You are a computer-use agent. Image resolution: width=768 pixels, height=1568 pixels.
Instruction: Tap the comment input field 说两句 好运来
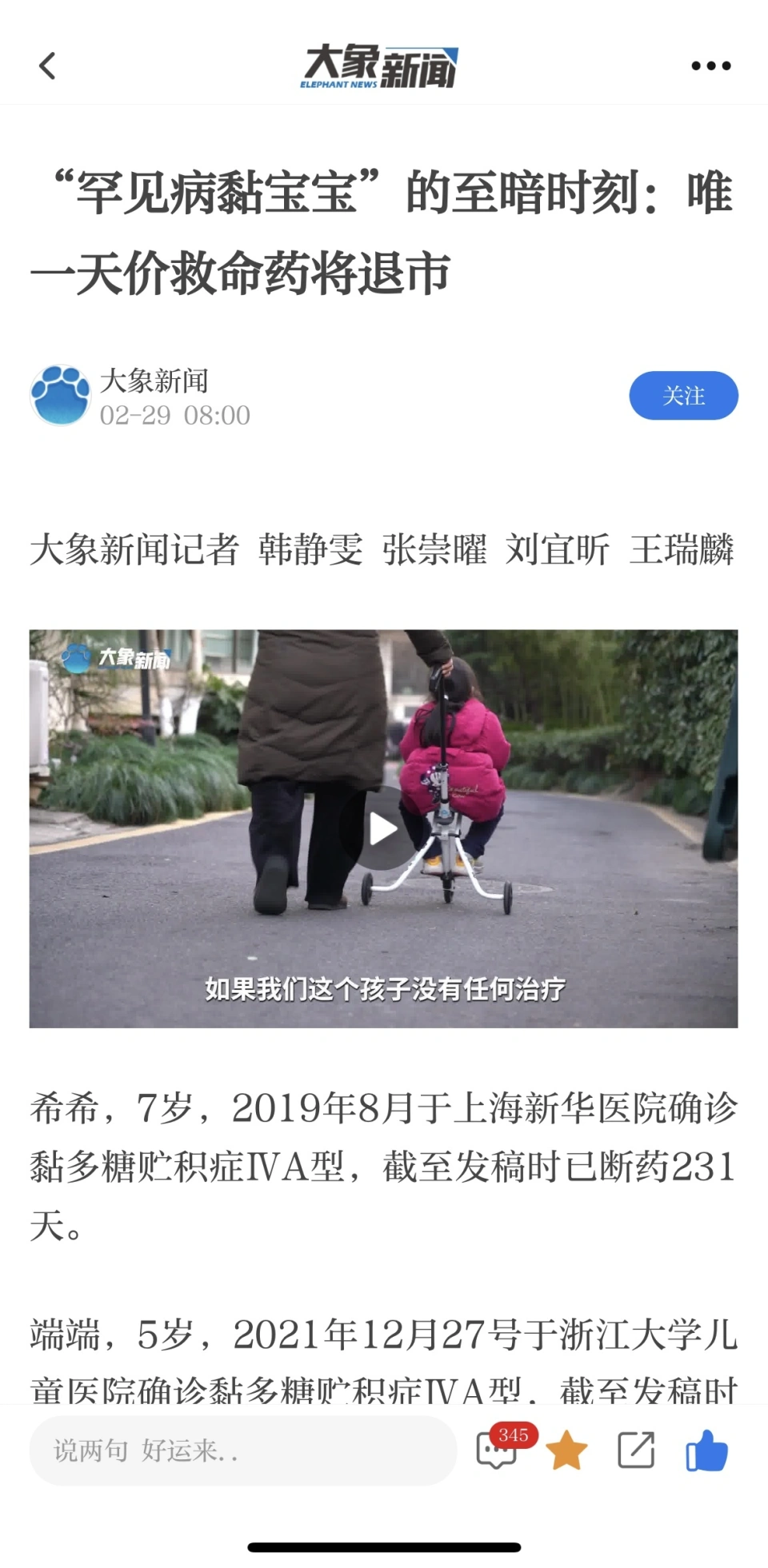(x=242, y=1450)
